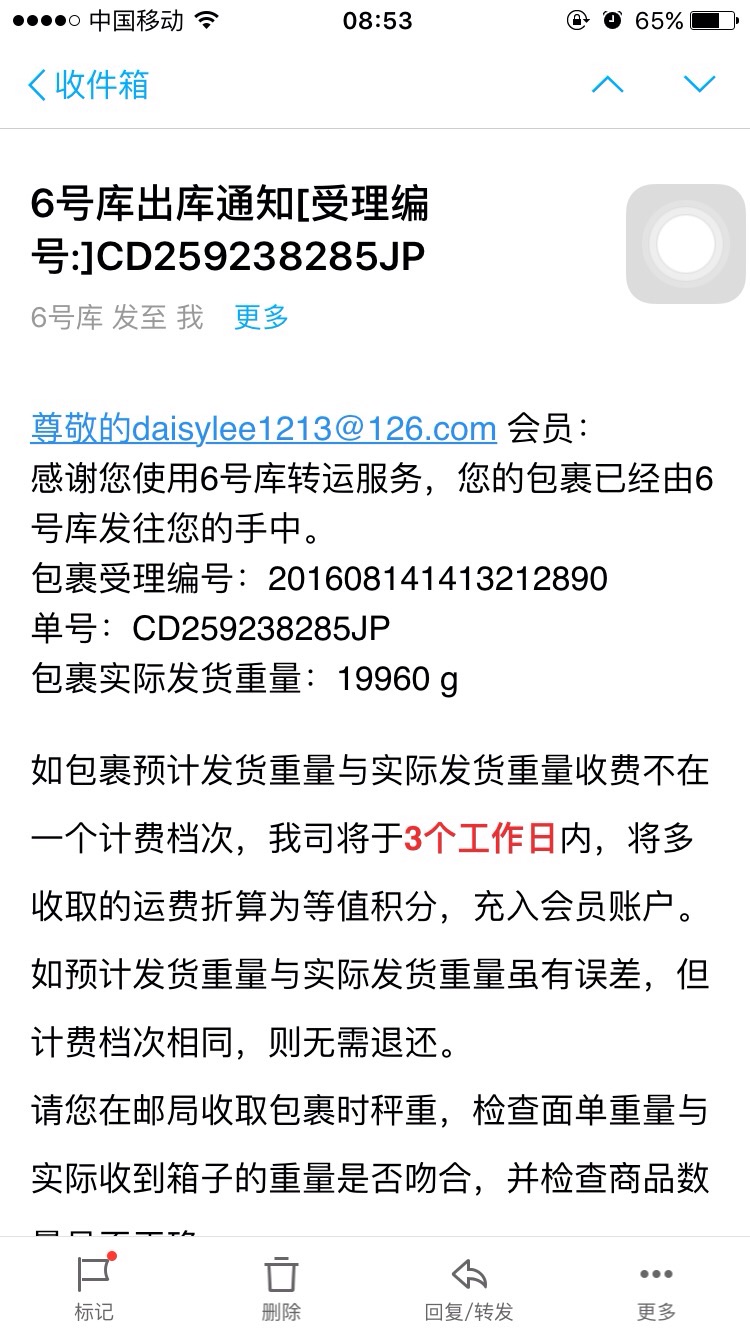750x1334 pixels.
Task: Go back to 收件箱 inbox
Action: click(x=88, y=85)
